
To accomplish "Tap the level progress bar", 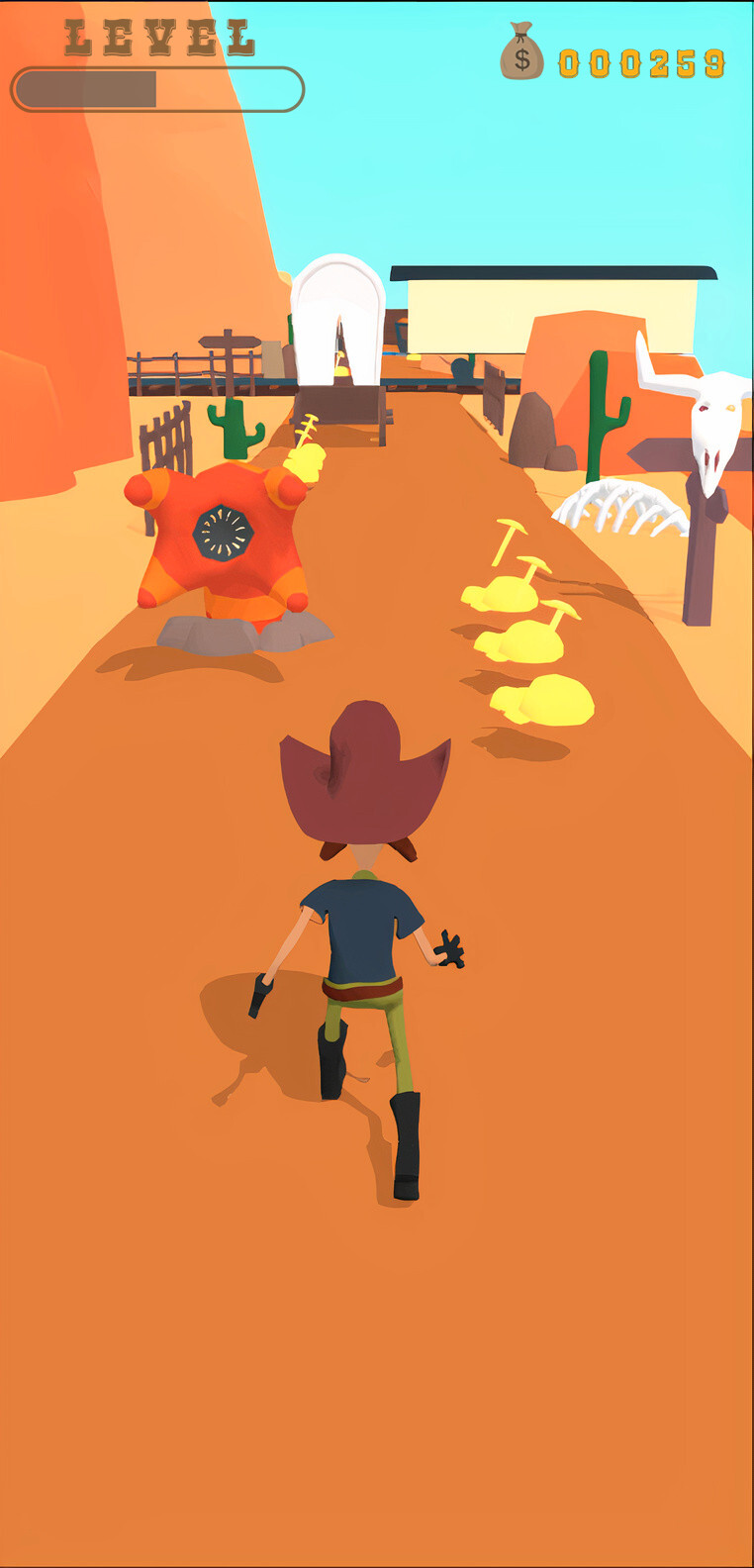I will point(153,89).
